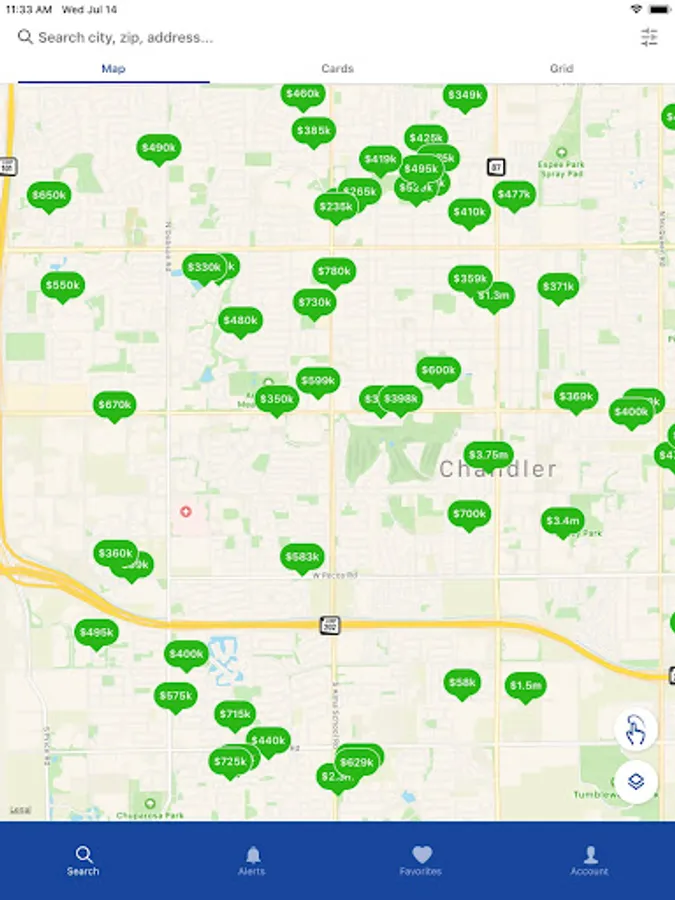
Task: Switch to the Cards view tab
Action: (337, 69)
